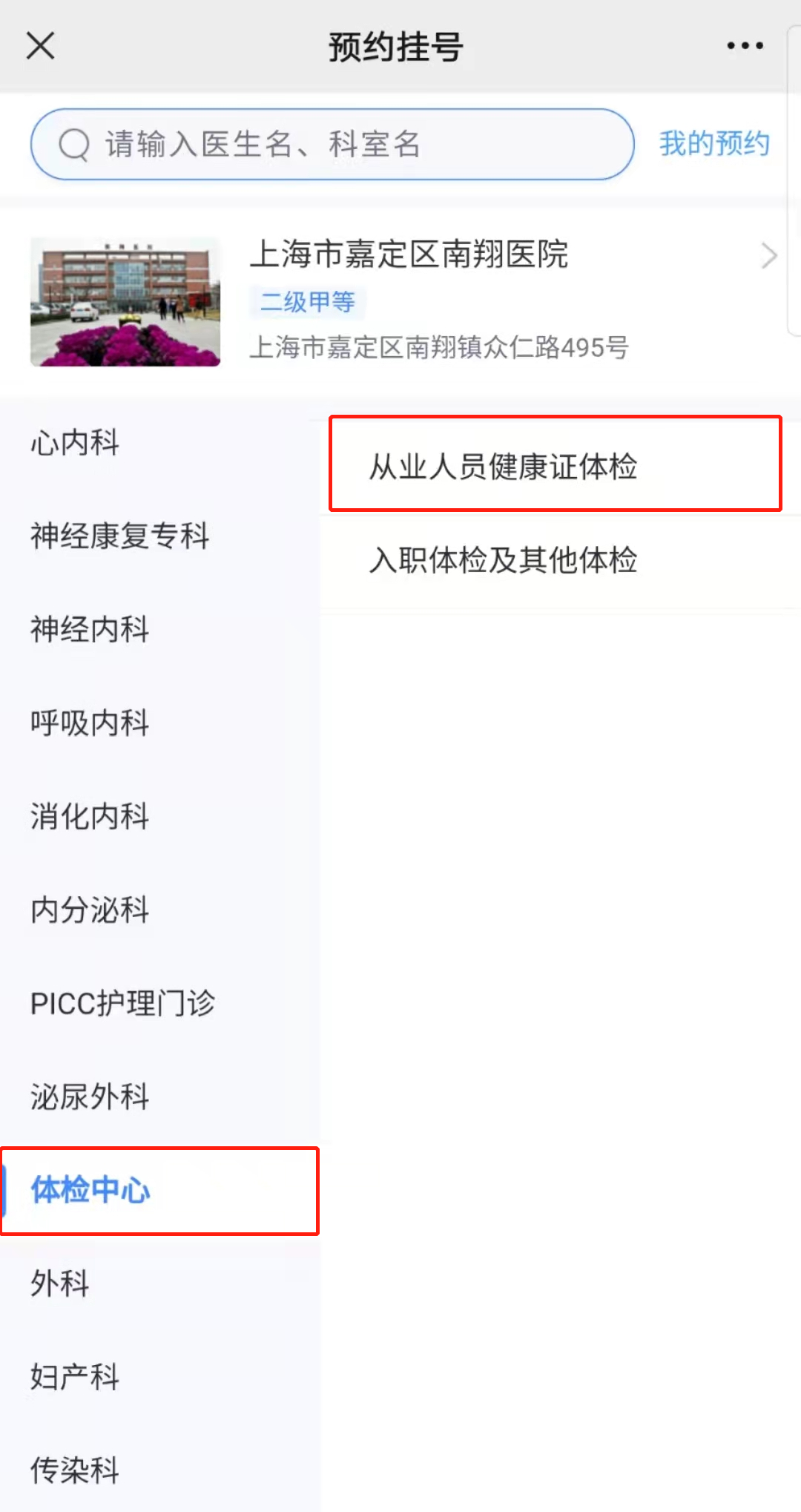Switch to the 外科 department
Image resolution: width=801 pixels, height=1512 pixels.
coord(159,1284)
